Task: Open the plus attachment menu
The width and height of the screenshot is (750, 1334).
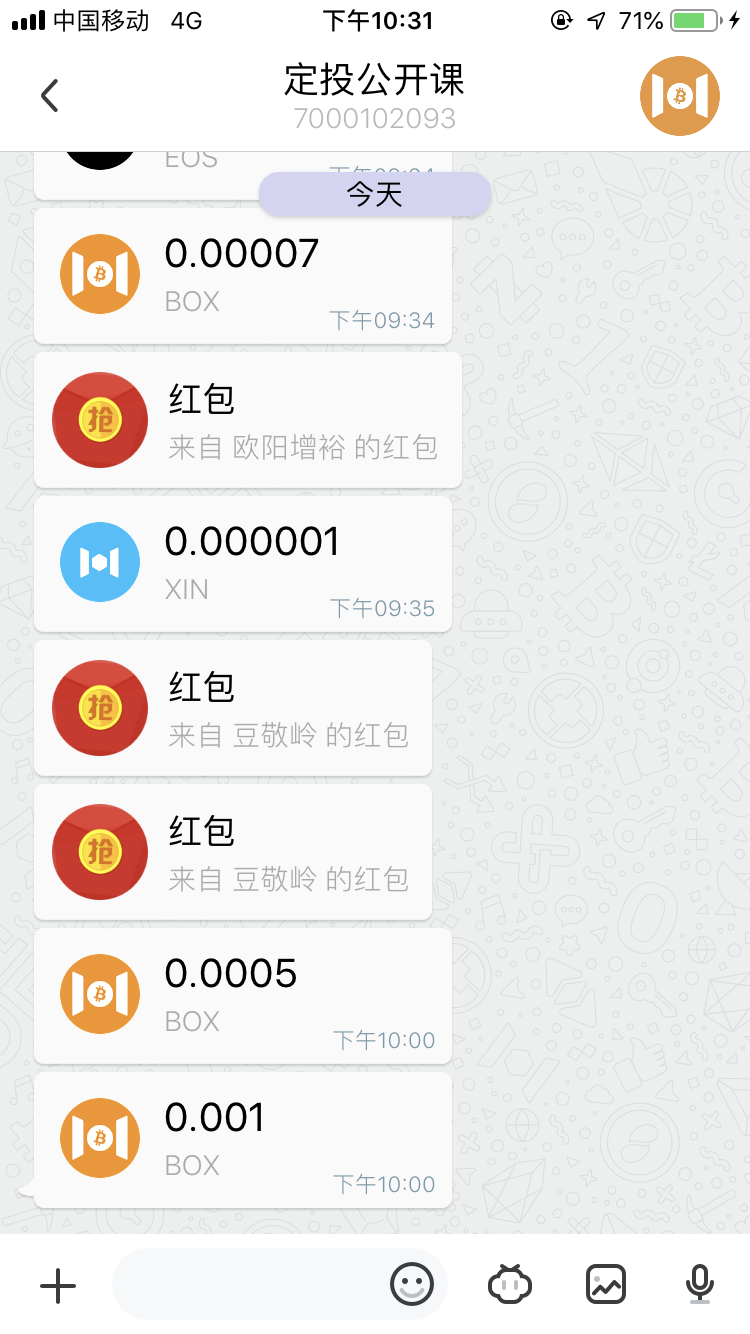Action: coord(58,1285)
